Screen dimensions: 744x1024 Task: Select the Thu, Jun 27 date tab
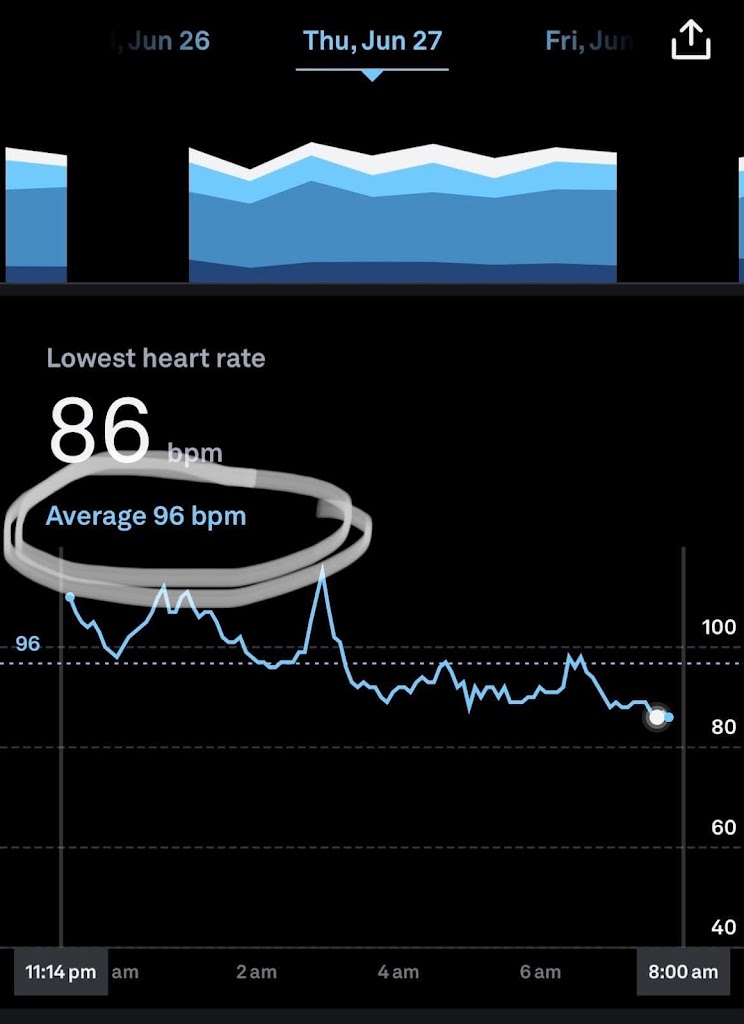pyautogui.click(x=372, y=41)
